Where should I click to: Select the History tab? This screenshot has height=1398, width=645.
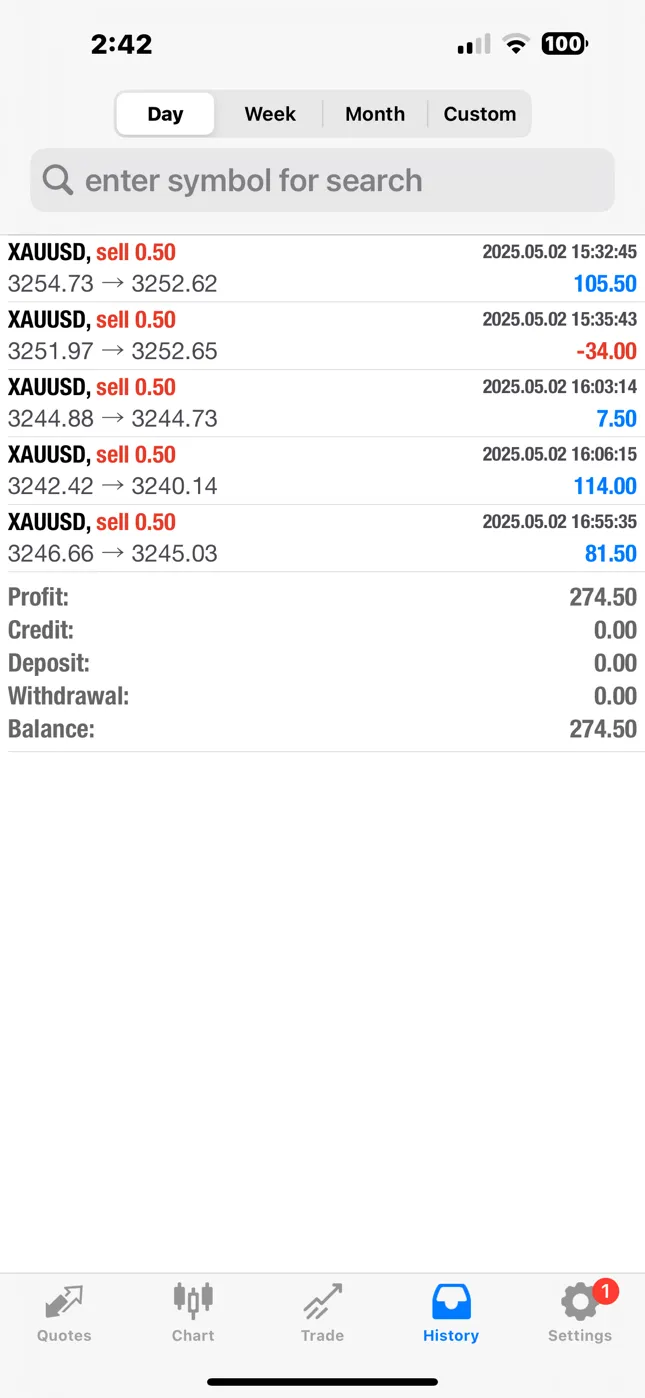(x=451, y=1313)
